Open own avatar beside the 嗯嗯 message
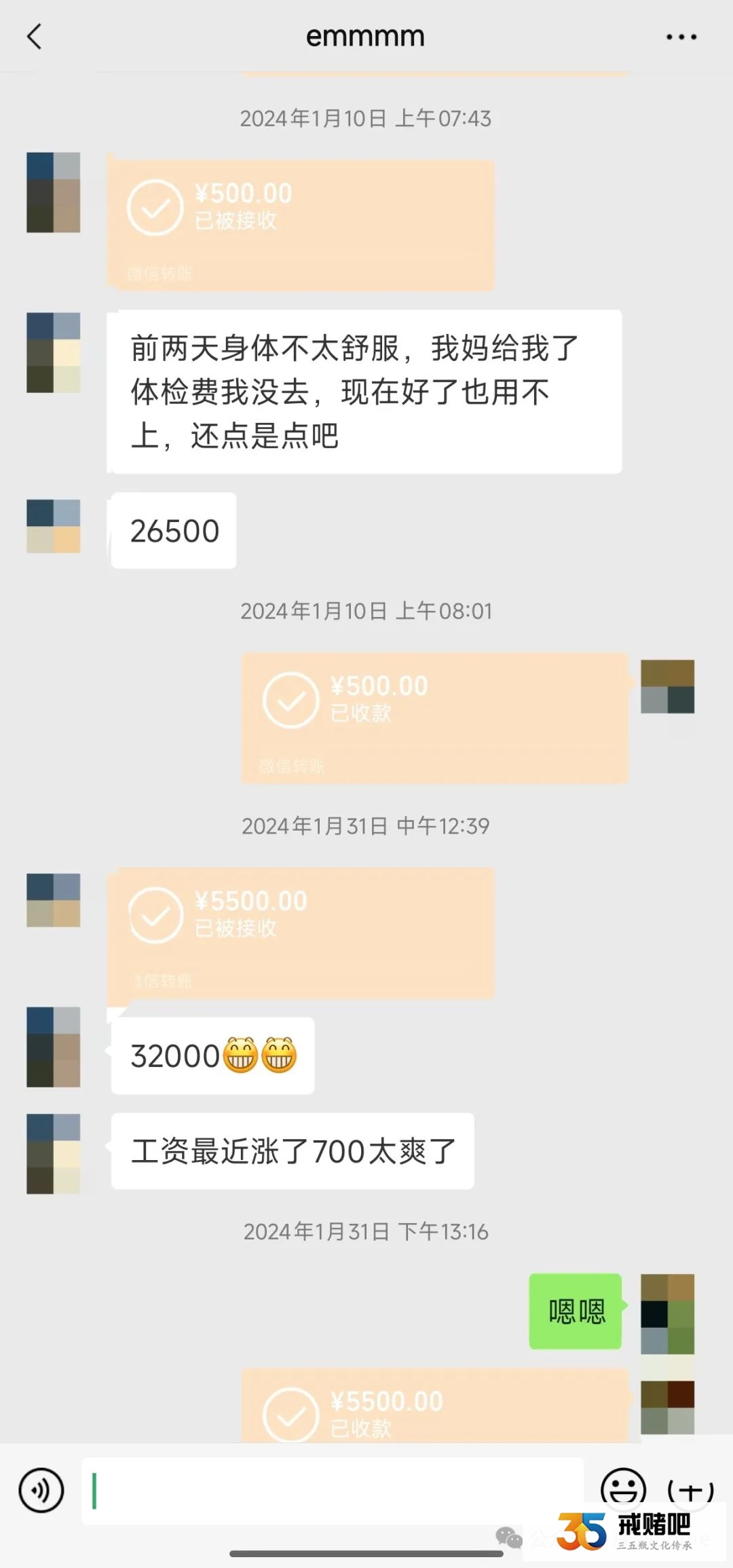Screen dimensions: 733x1568 [667, 1313]
